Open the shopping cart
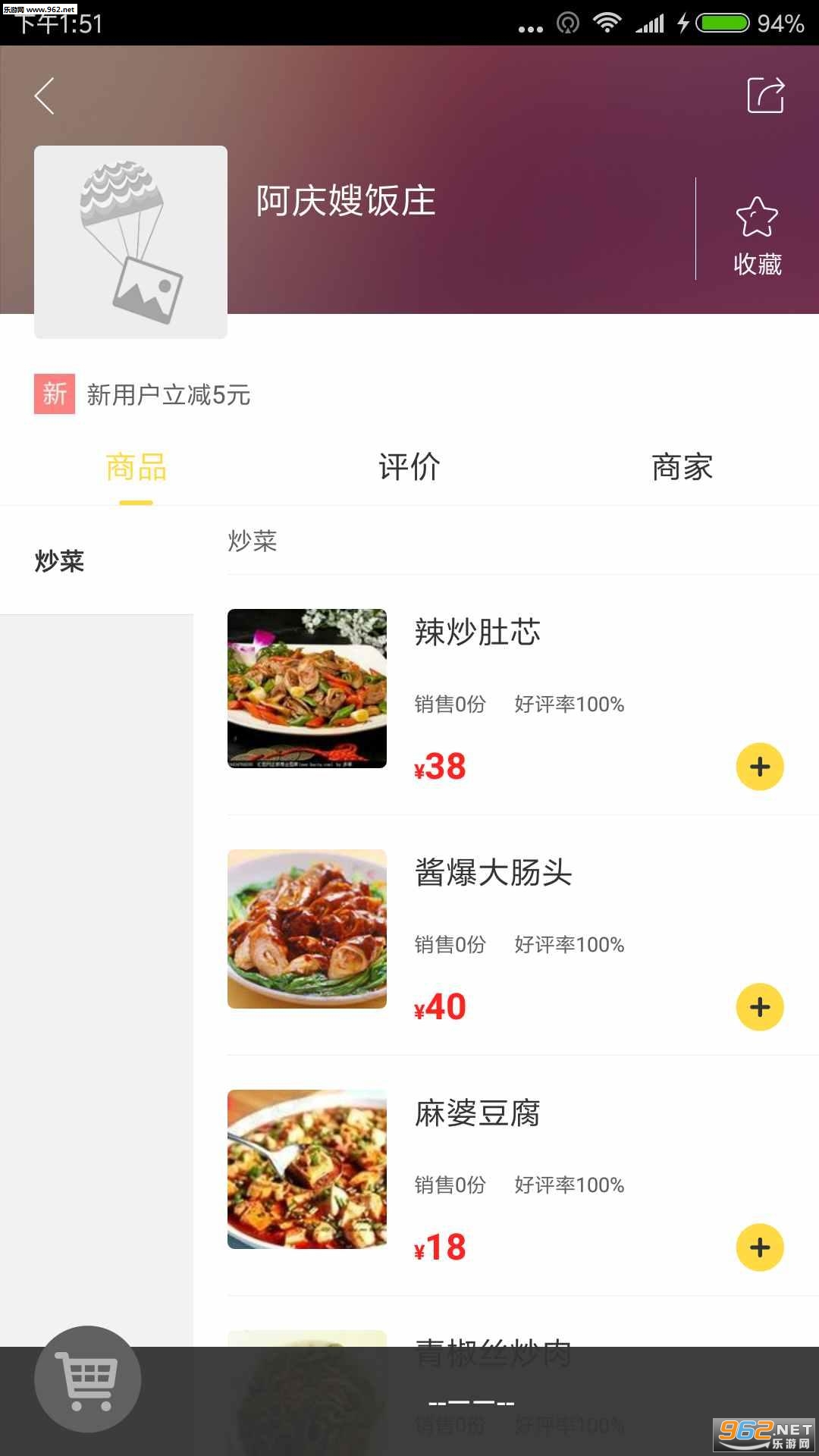The width and height of the screenshot is (819, 1456). coord(88,1379)
